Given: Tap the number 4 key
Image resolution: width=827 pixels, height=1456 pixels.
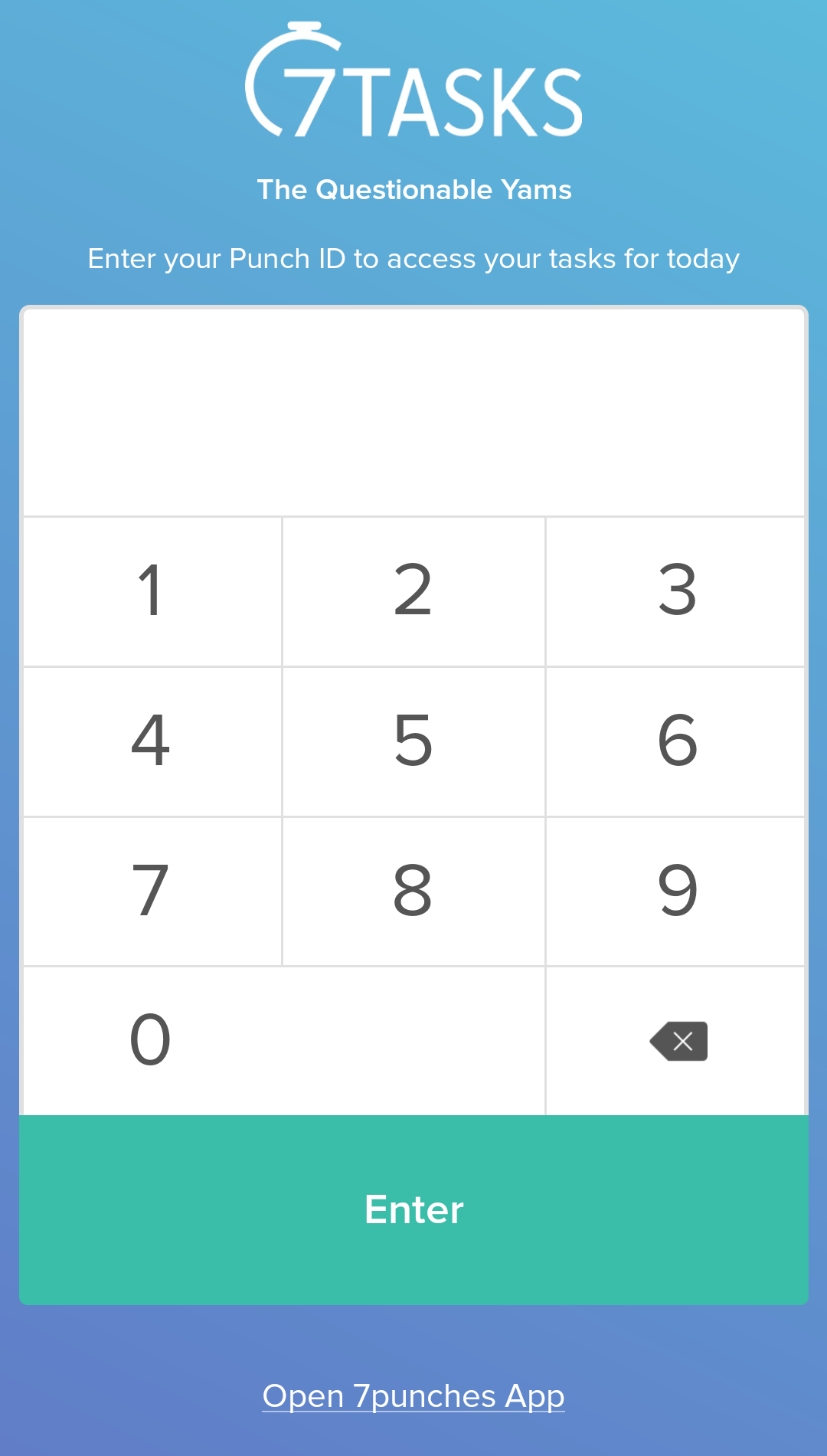Looking at the screenshot, I should click(x=152, y=741).
